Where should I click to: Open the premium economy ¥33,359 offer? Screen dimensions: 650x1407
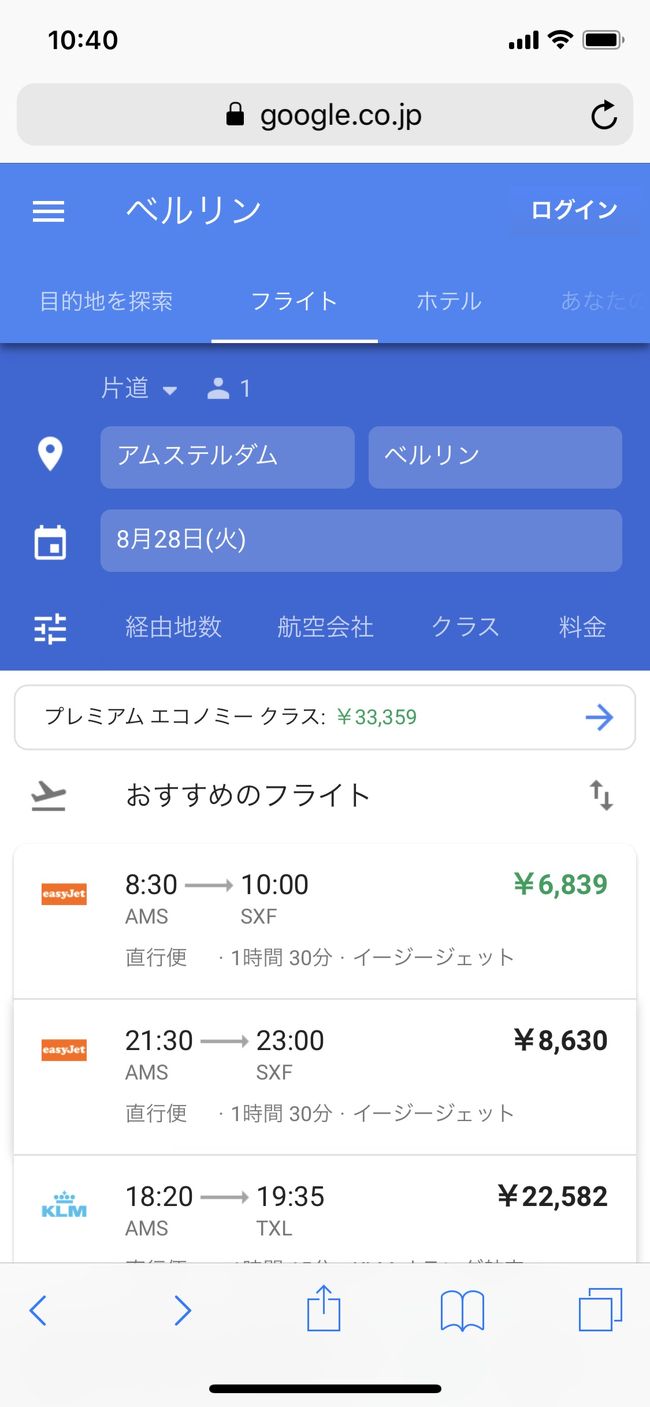click(325, 717)
